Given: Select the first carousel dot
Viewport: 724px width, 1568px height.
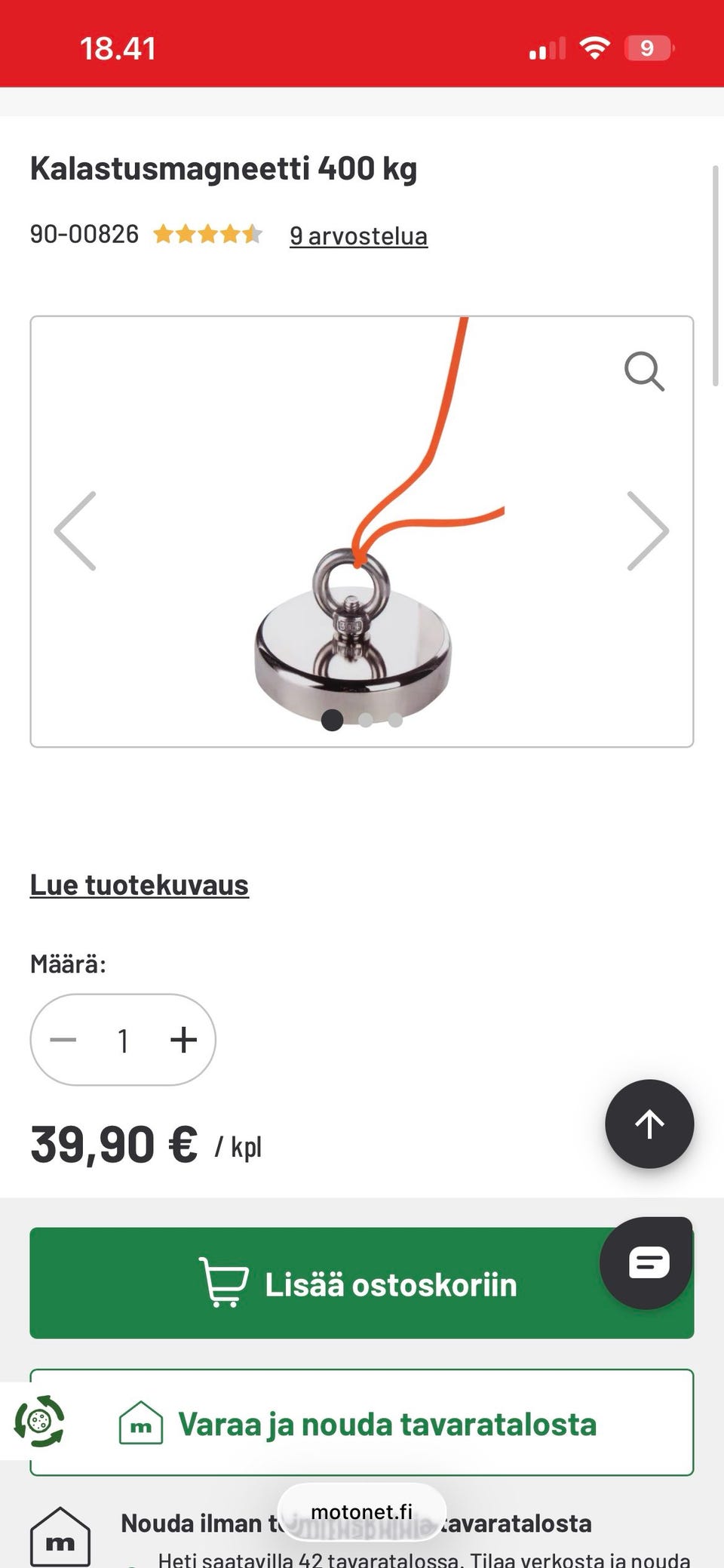Looking at the screenshot, I should tap(332, 721).
